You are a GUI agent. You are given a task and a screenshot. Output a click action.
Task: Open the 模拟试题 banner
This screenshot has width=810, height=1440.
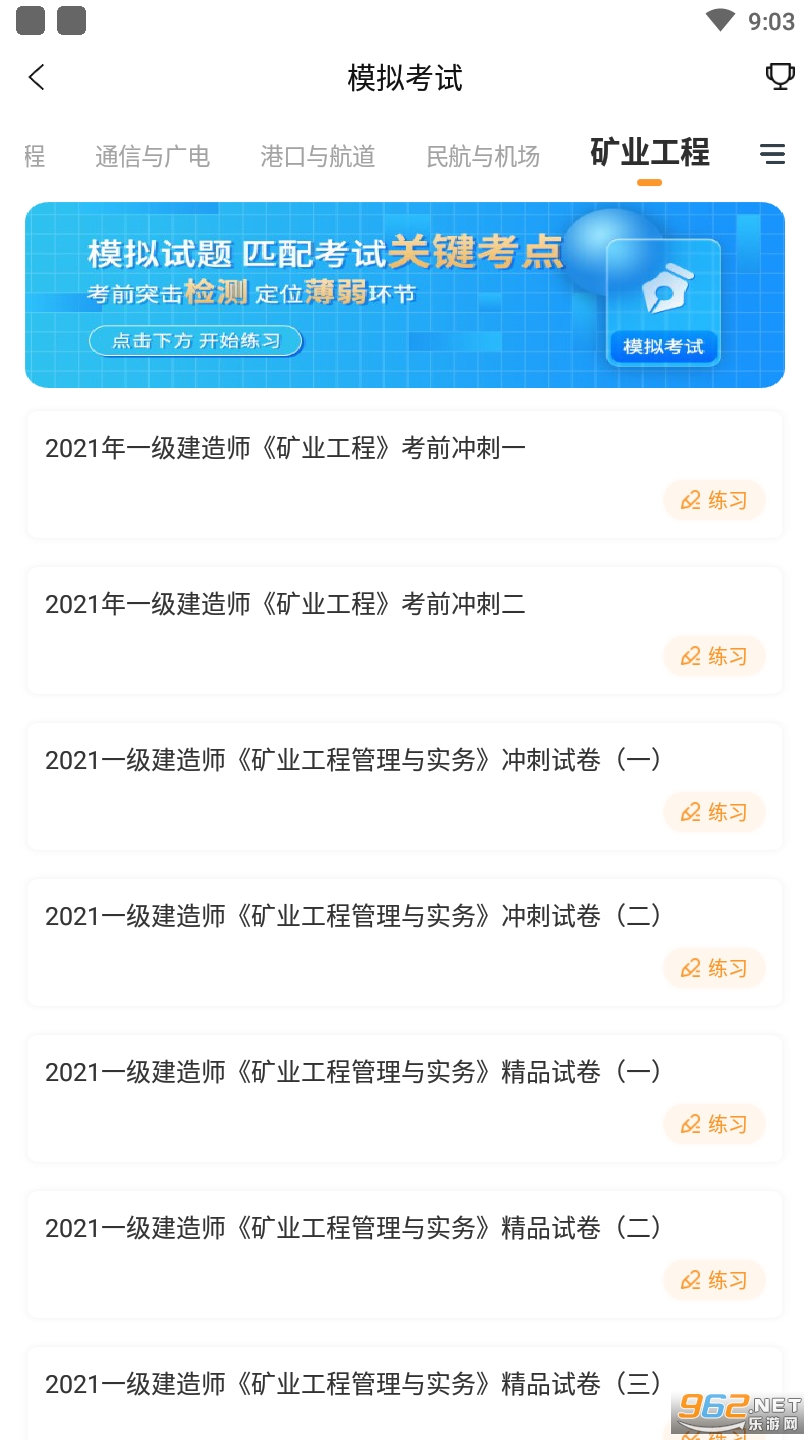pos(405,295)
